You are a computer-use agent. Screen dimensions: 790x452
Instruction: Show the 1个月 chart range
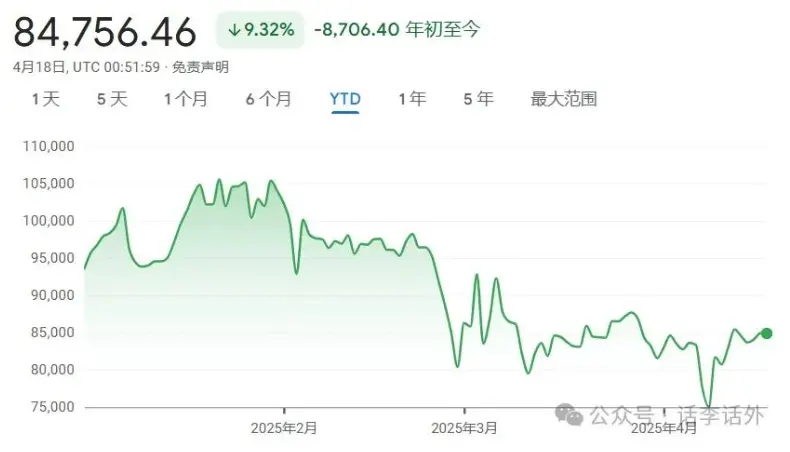186,99
